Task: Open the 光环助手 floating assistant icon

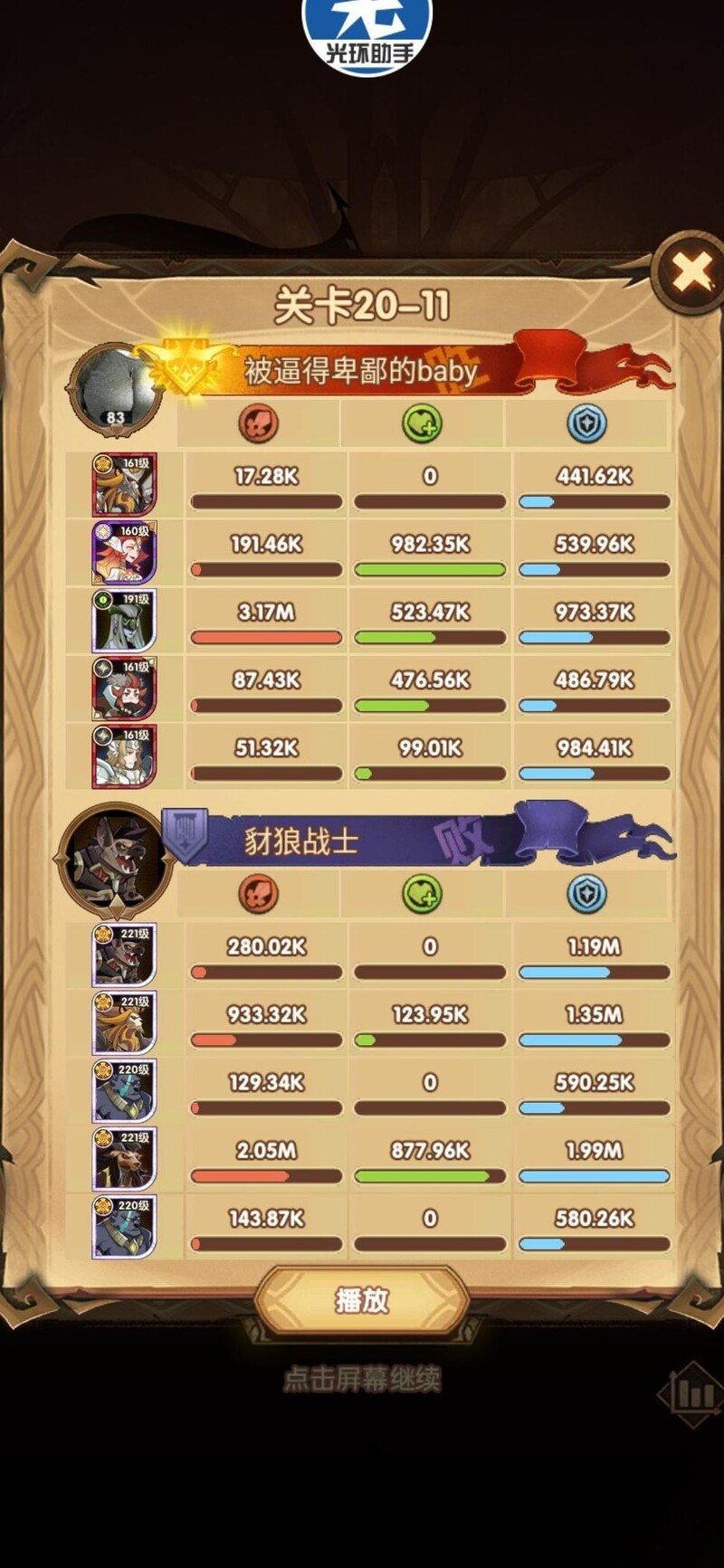Action: (x=367, y=34)
